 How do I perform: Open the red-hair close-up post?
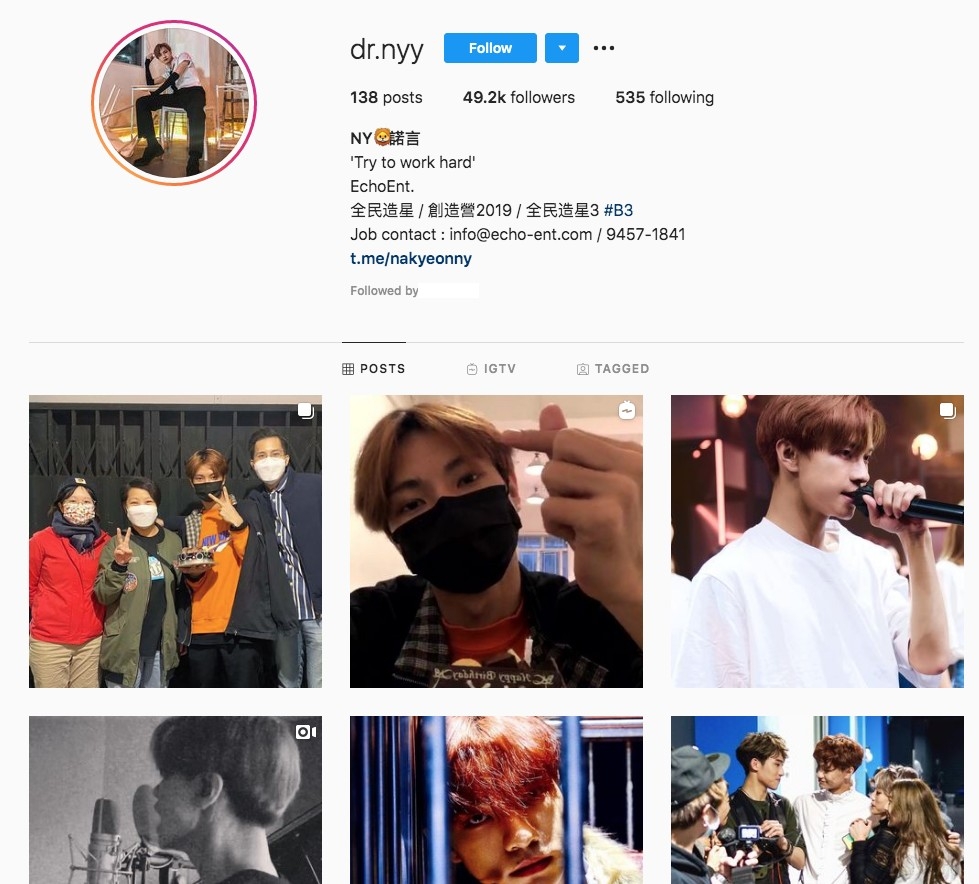[x=496, y=800]
